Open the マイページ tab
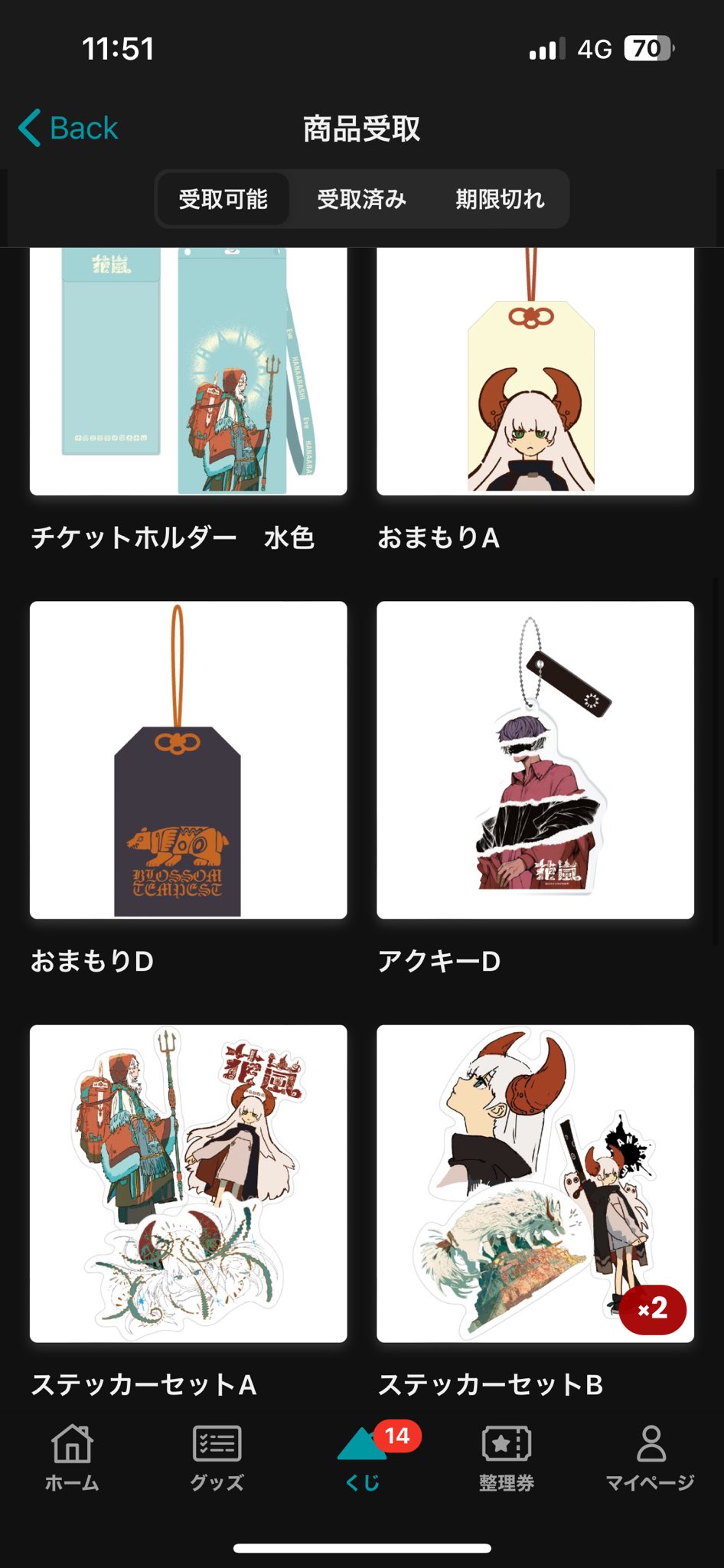 tap(651, 1458)
